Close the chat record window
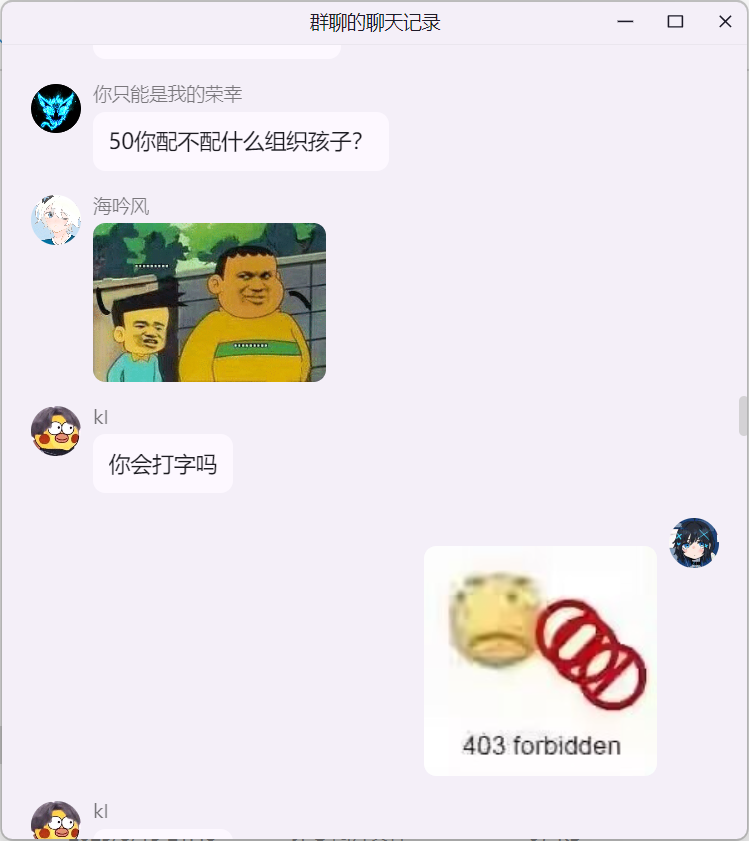Image resolution: width=749 pixels, height=841 pixels. pos(725,22)
